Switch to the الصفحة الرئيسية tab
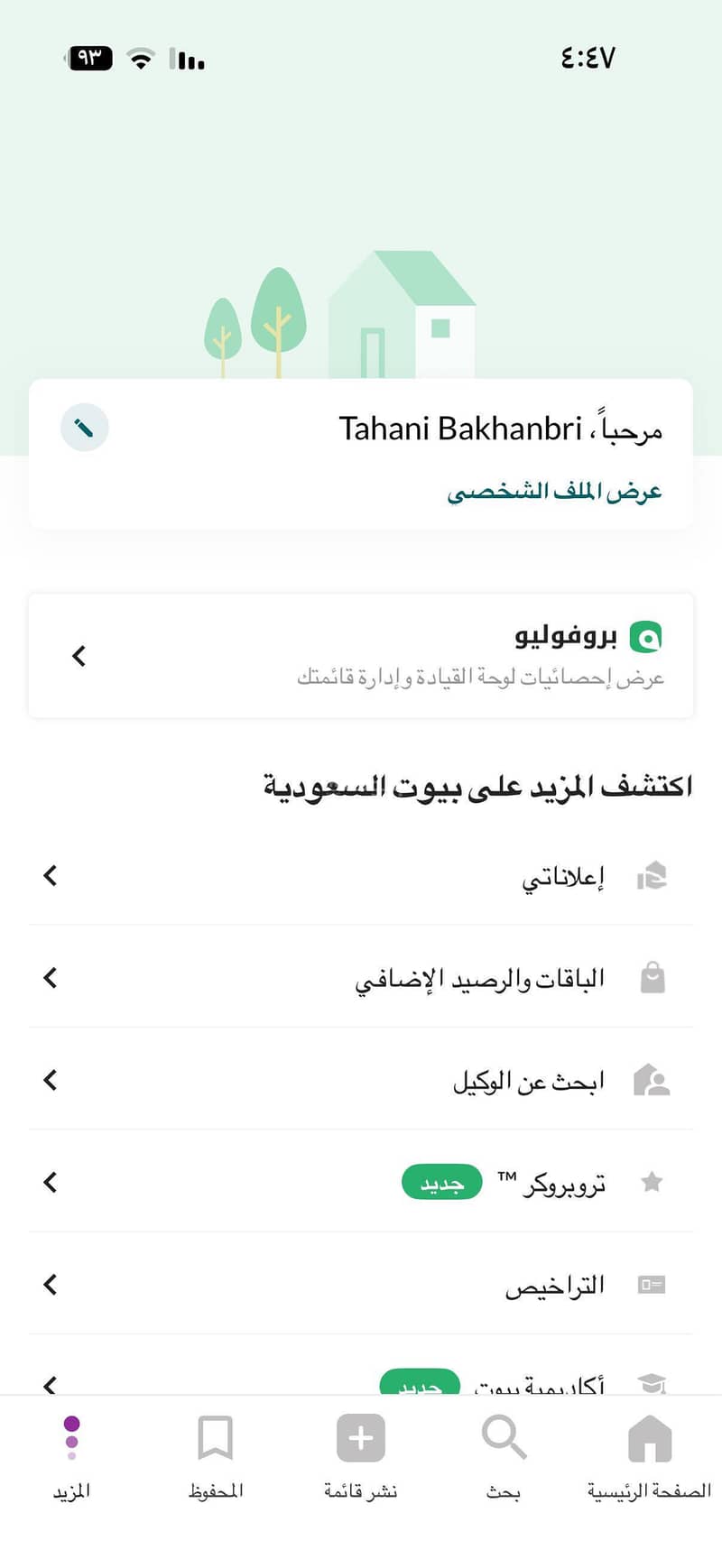This screenshot has width=722, height=1568. [x=649, y=1454]
